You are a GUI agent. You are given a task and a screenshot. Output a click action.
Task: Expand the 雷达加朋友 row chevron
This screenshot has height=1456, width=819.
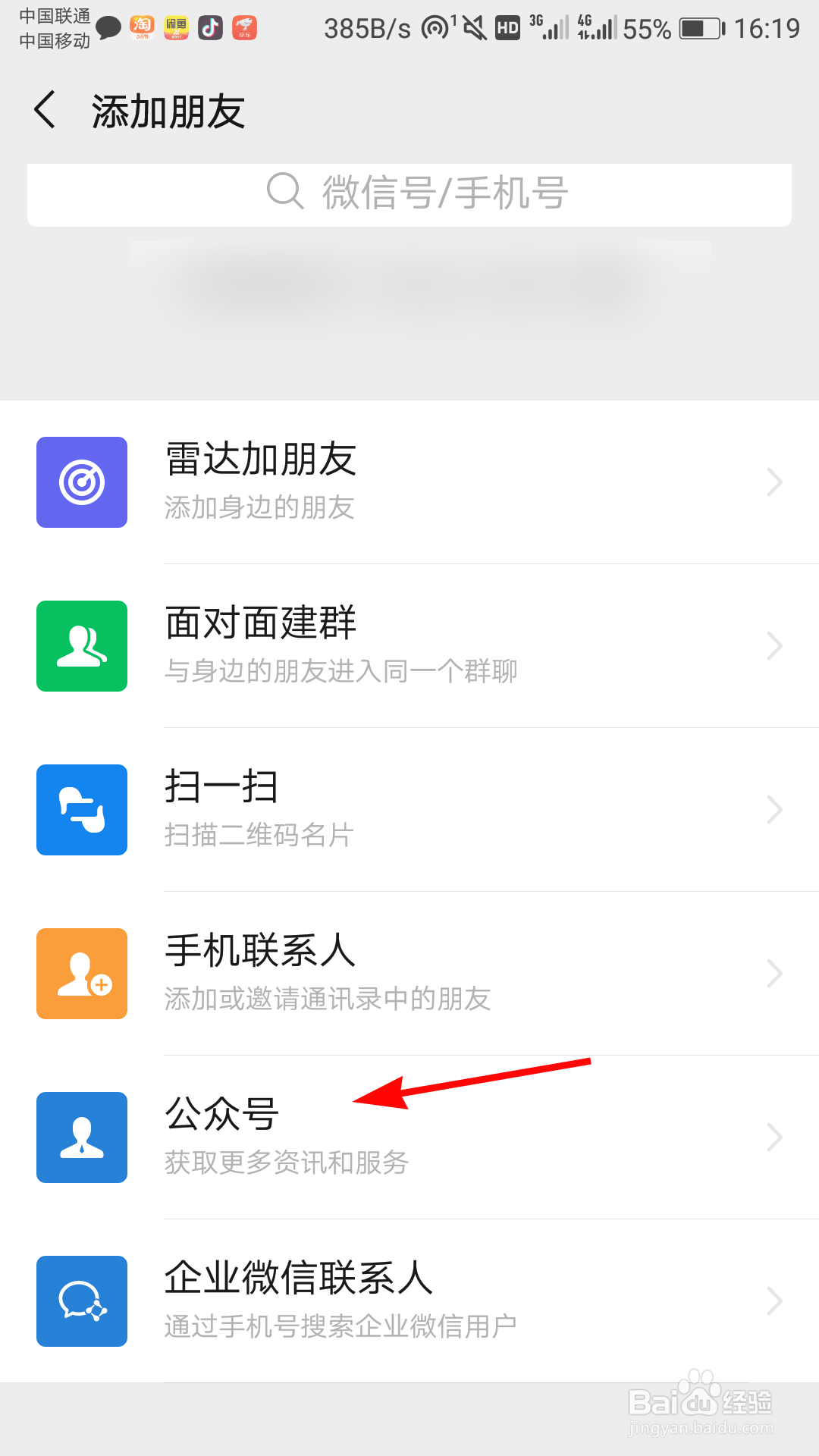click(774, 482)
